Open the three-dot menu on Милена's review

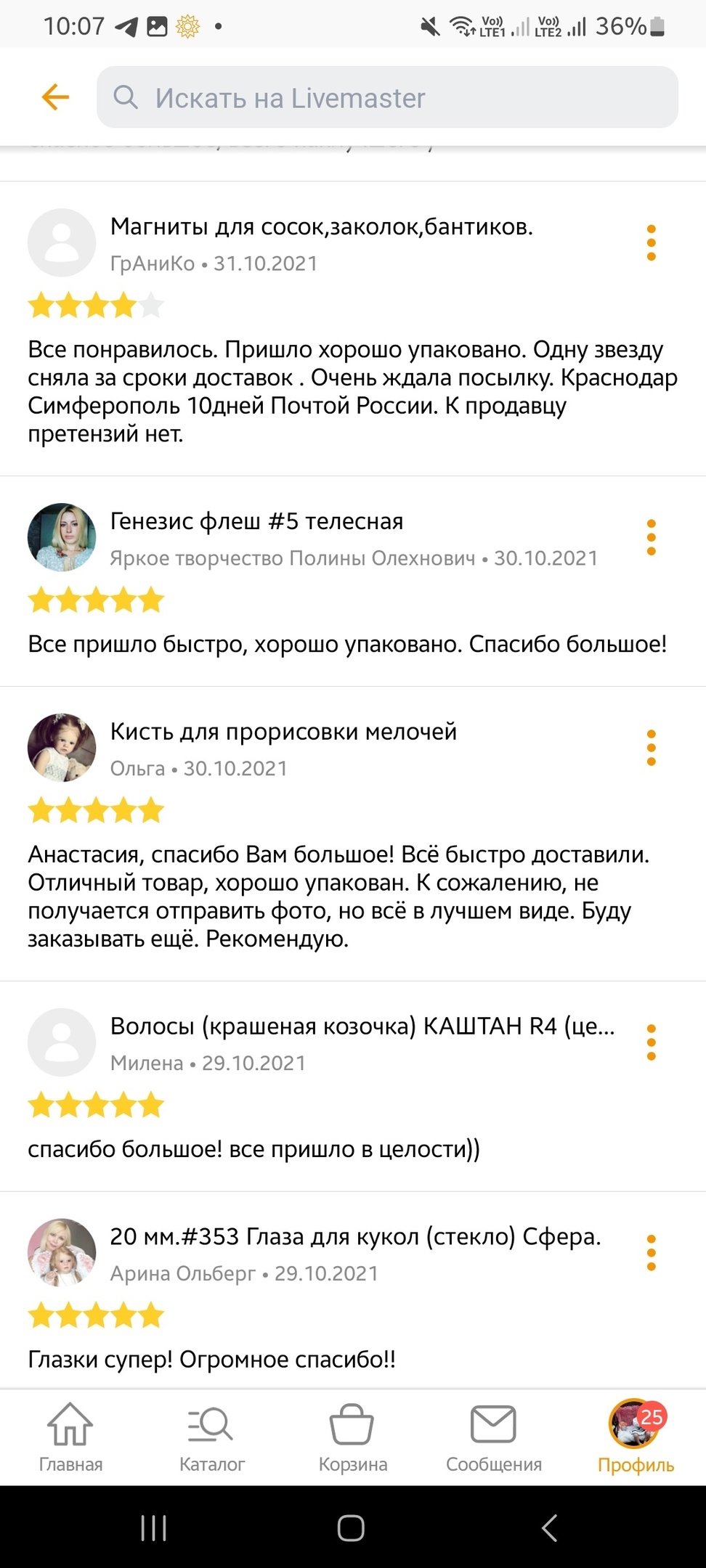click(x=651, y=1043)
